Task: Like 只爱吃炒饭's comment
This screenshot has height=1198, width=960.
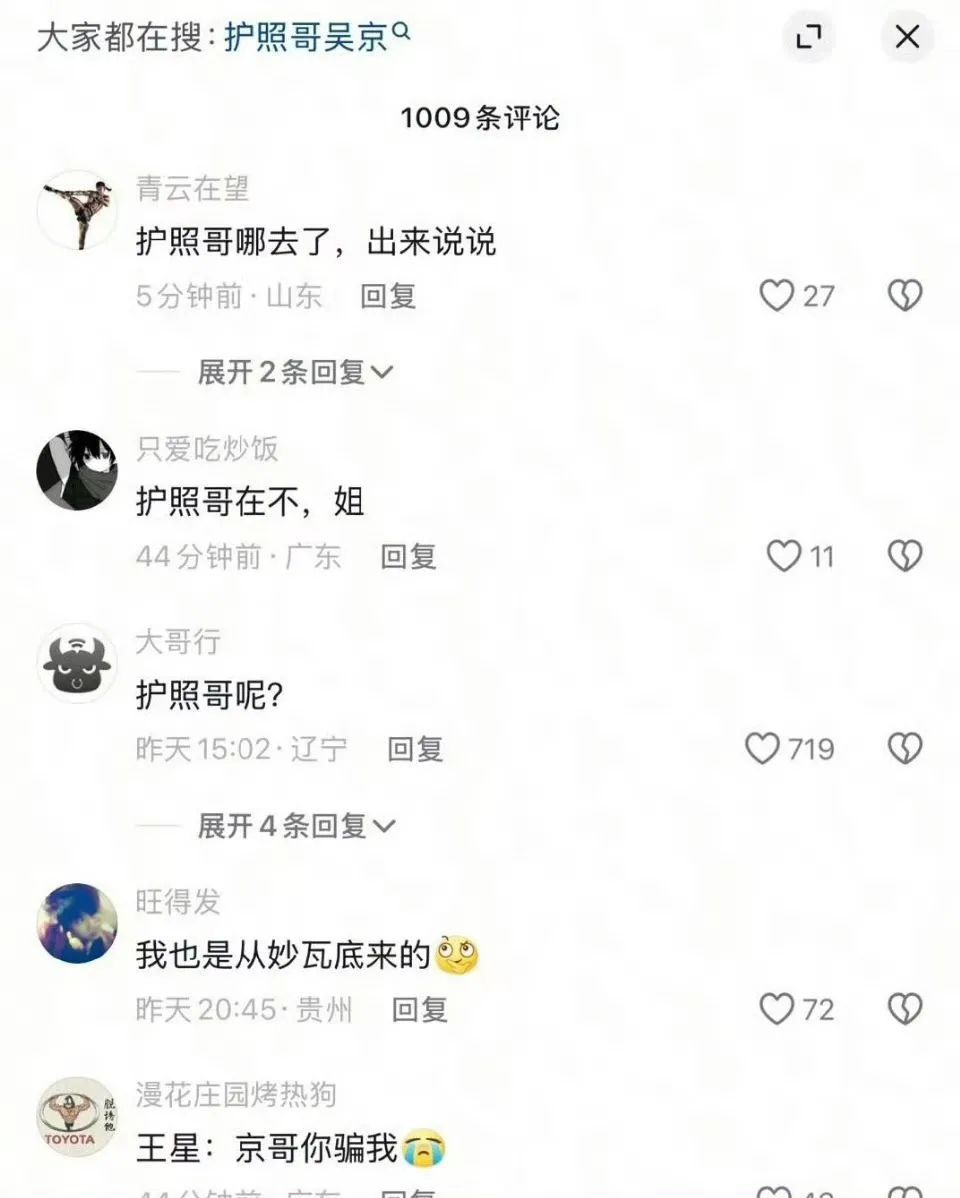Action: click(784, 556)
